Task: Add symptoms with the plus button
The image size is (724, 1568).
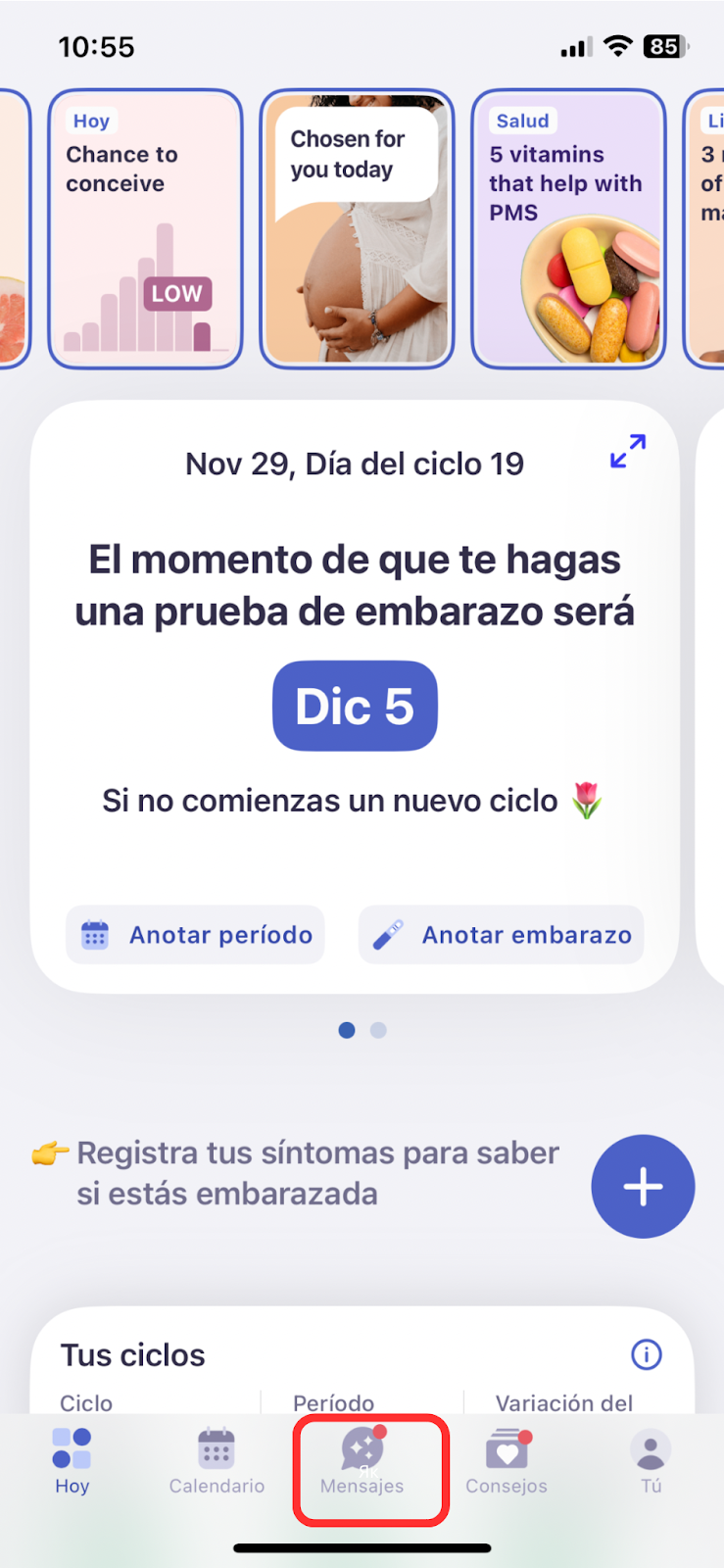Action: tap(643, 1187)
